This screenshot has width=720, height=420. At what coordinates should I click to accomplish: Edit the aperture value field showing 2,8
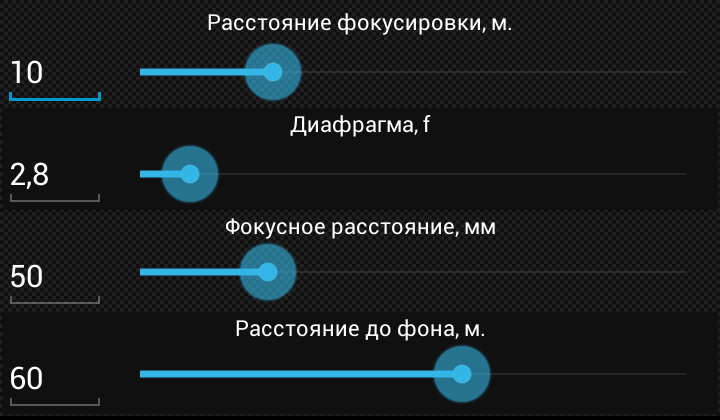54,176
